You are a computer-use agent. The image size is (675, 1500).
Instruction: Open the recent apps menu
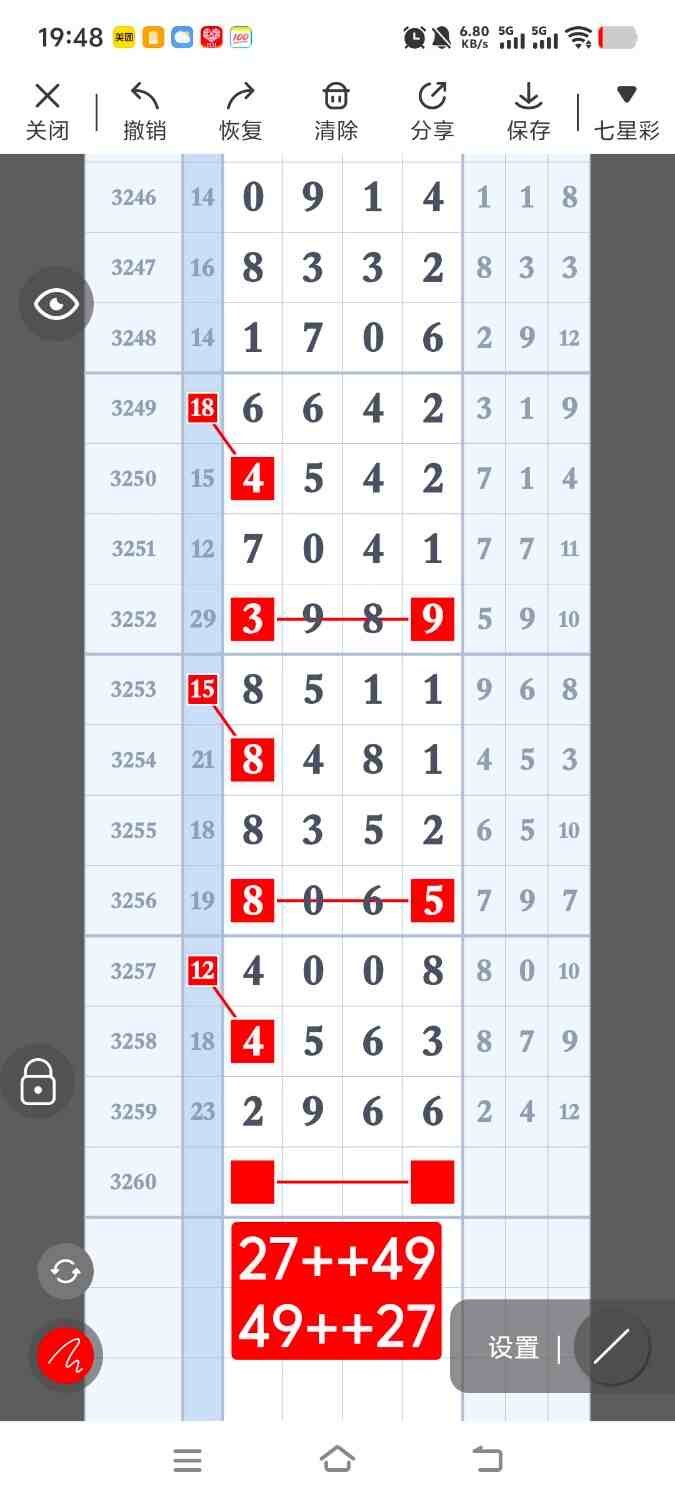click(x=187, y=1460)
